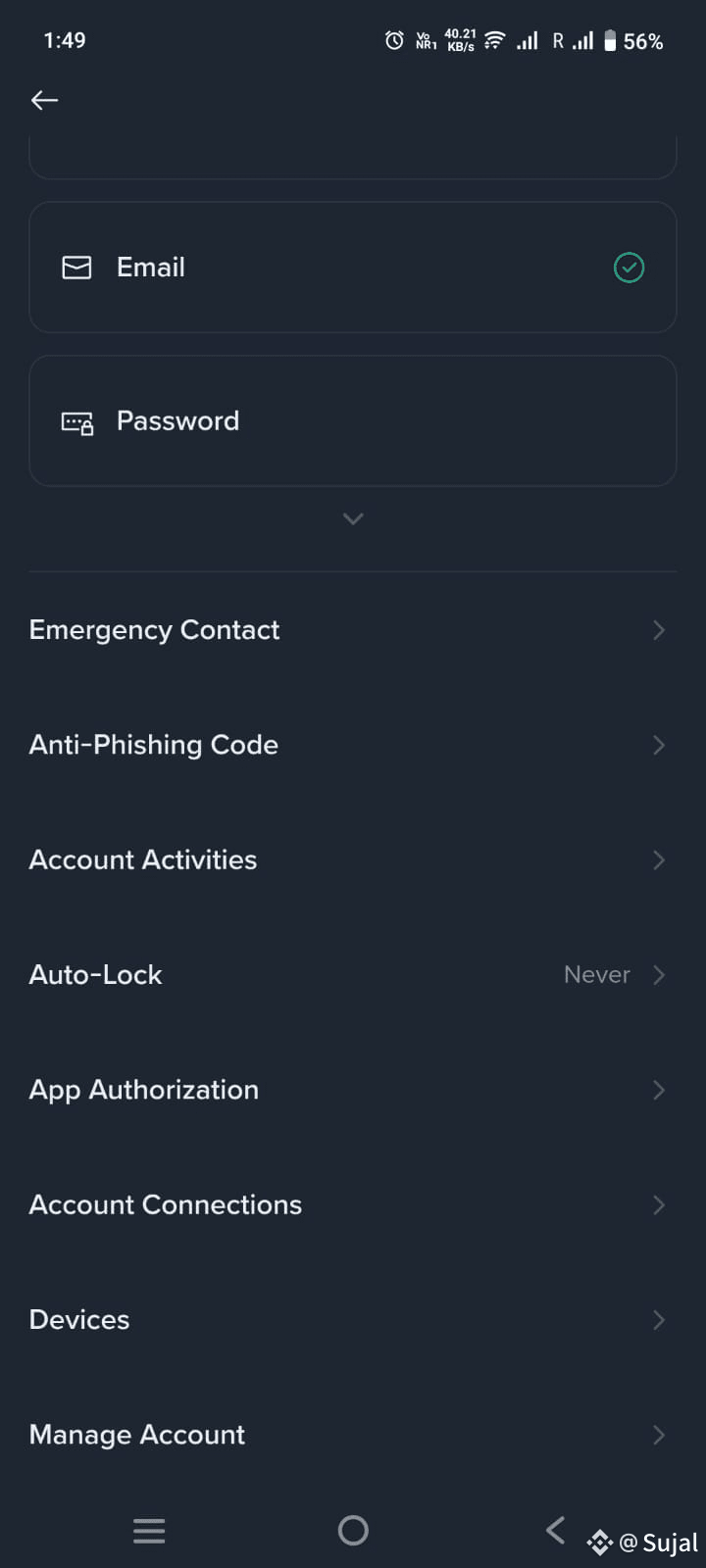Change the Auto-Lock setting

click(353, 975)
